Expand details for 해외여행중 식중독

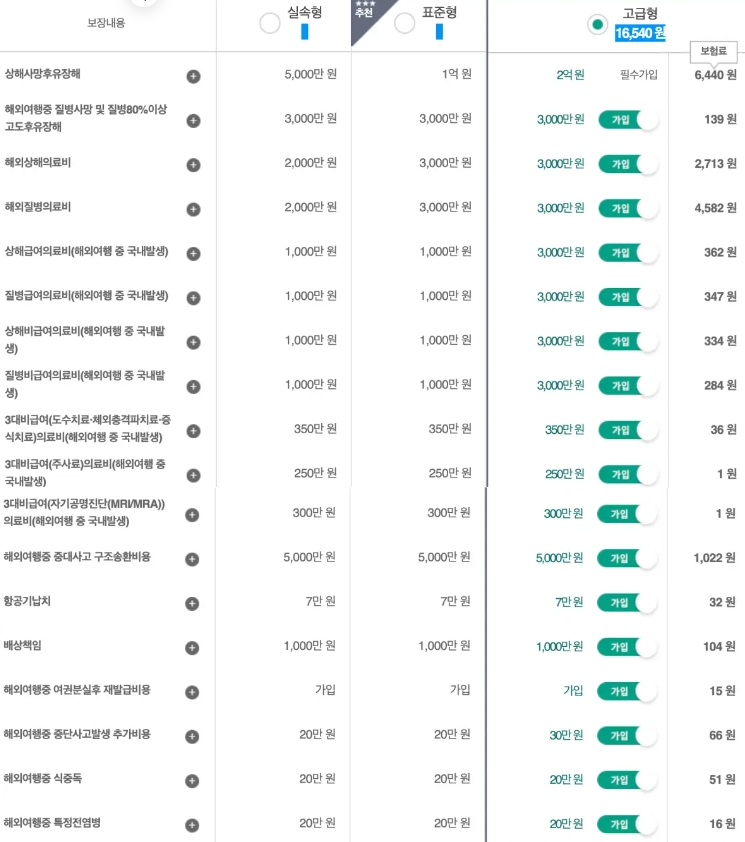pos(193,780)
